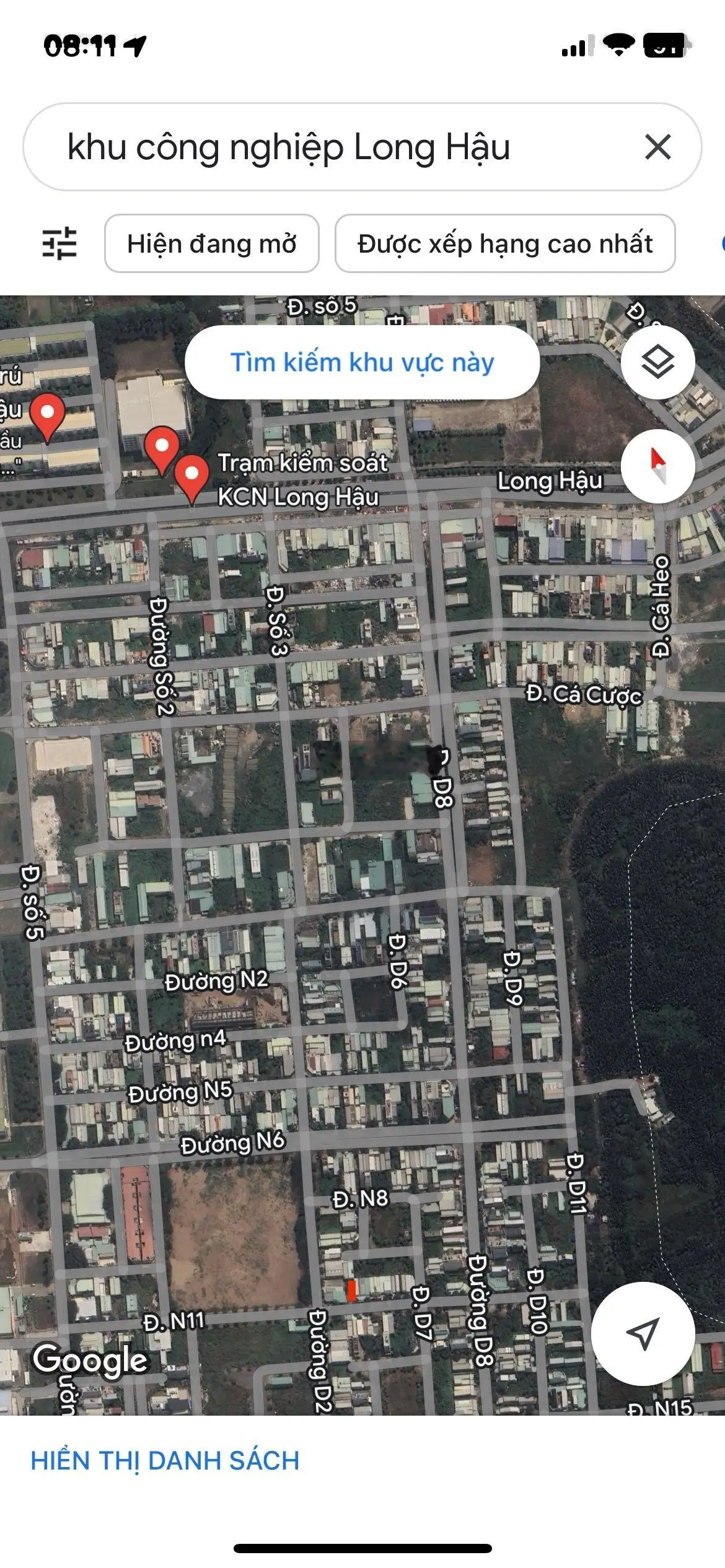Open the map layers button
This screenshot has width=725, height=1568.
[657, 362]
